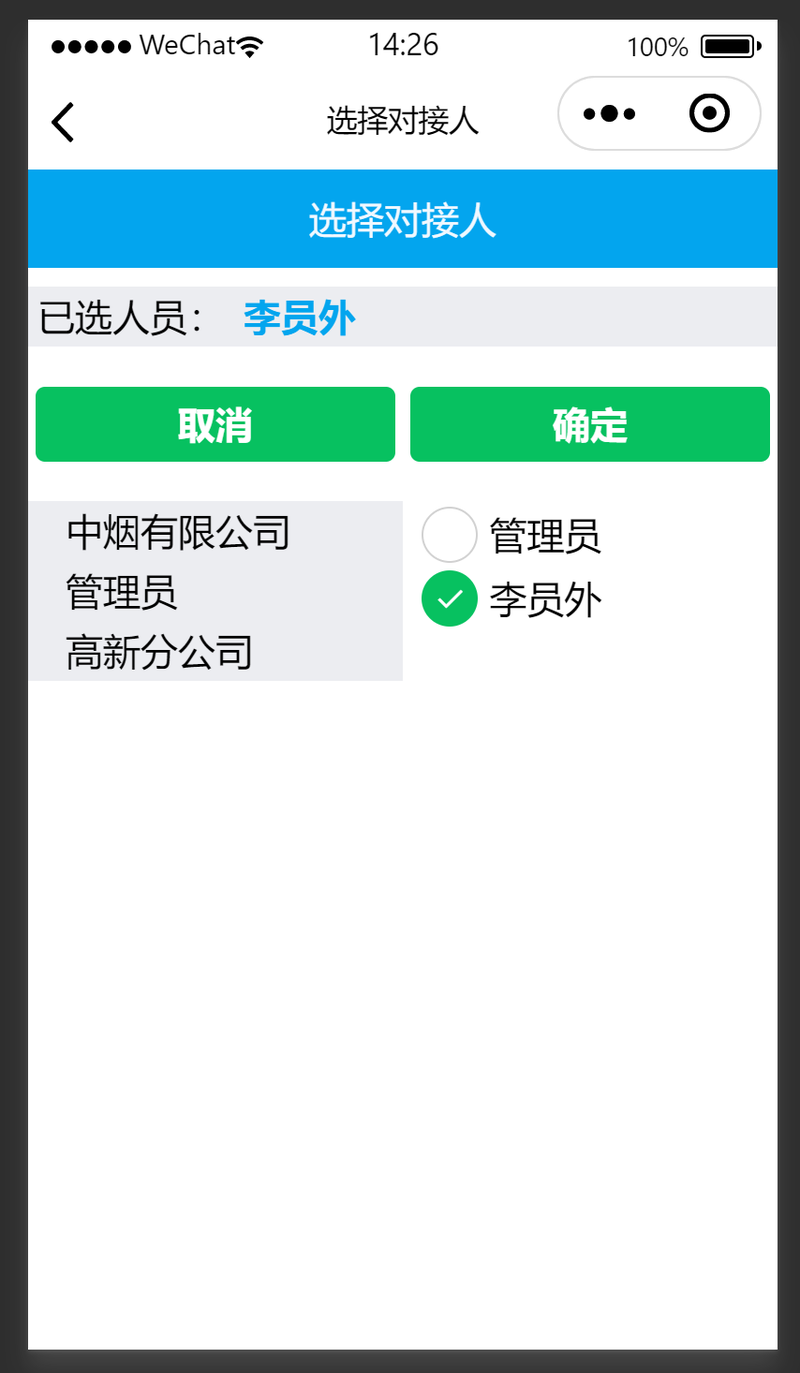The width and height of the screenshot is (800, 1373).
Task: Choose 高新分公司 in the department list
Action: click(159, 652)
